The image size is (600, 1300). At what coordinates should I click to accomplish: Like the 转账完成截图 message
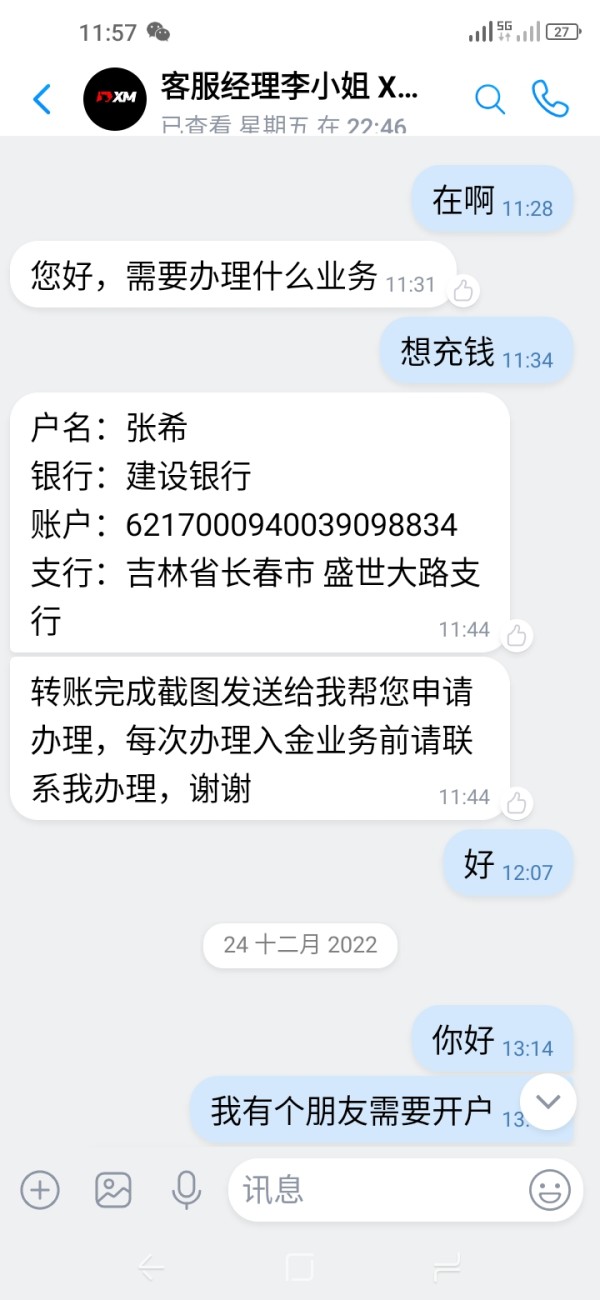tap(517, 802)
